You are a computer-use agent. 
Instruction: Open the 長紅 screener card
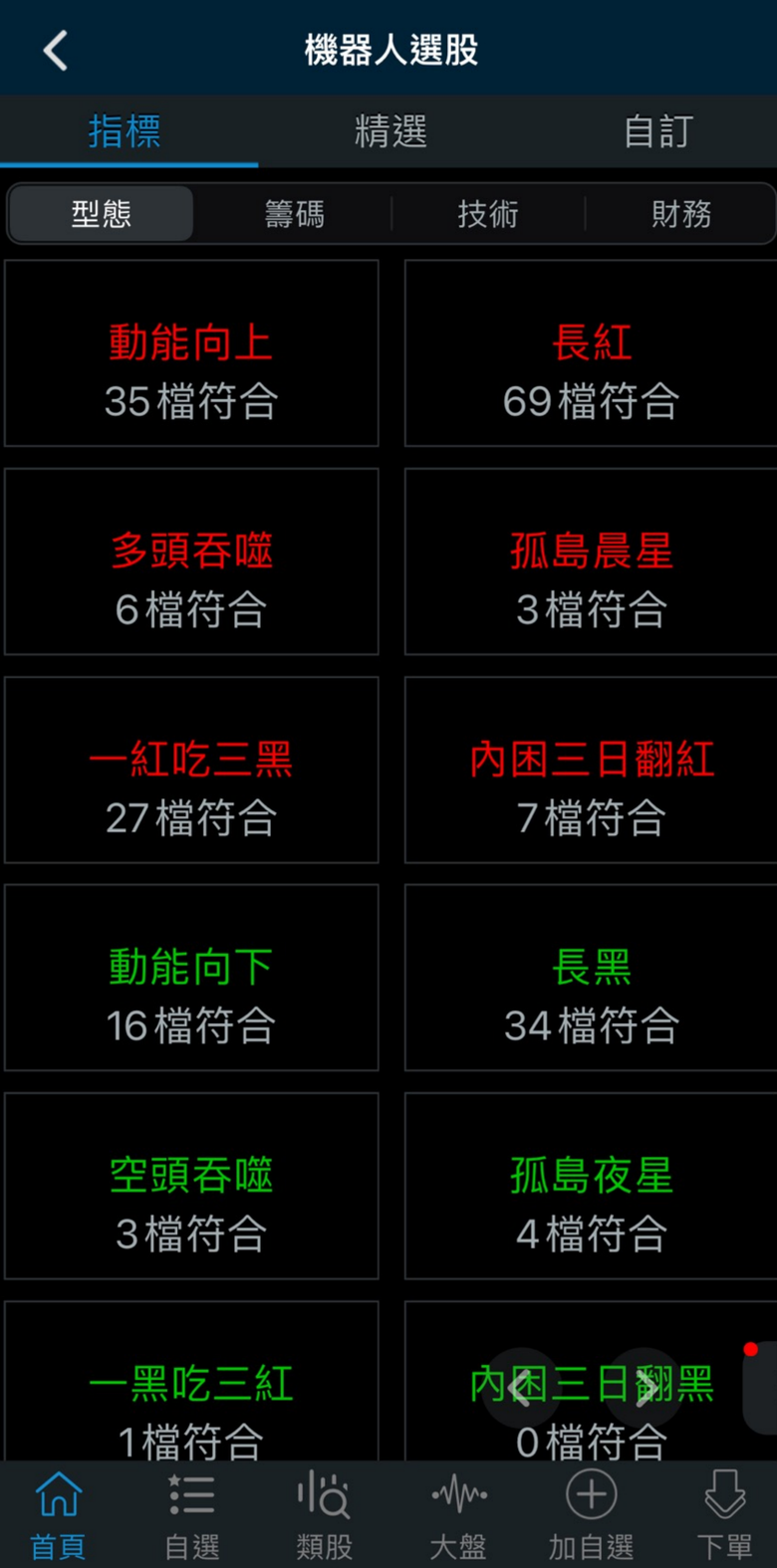[x=591, y=353]
